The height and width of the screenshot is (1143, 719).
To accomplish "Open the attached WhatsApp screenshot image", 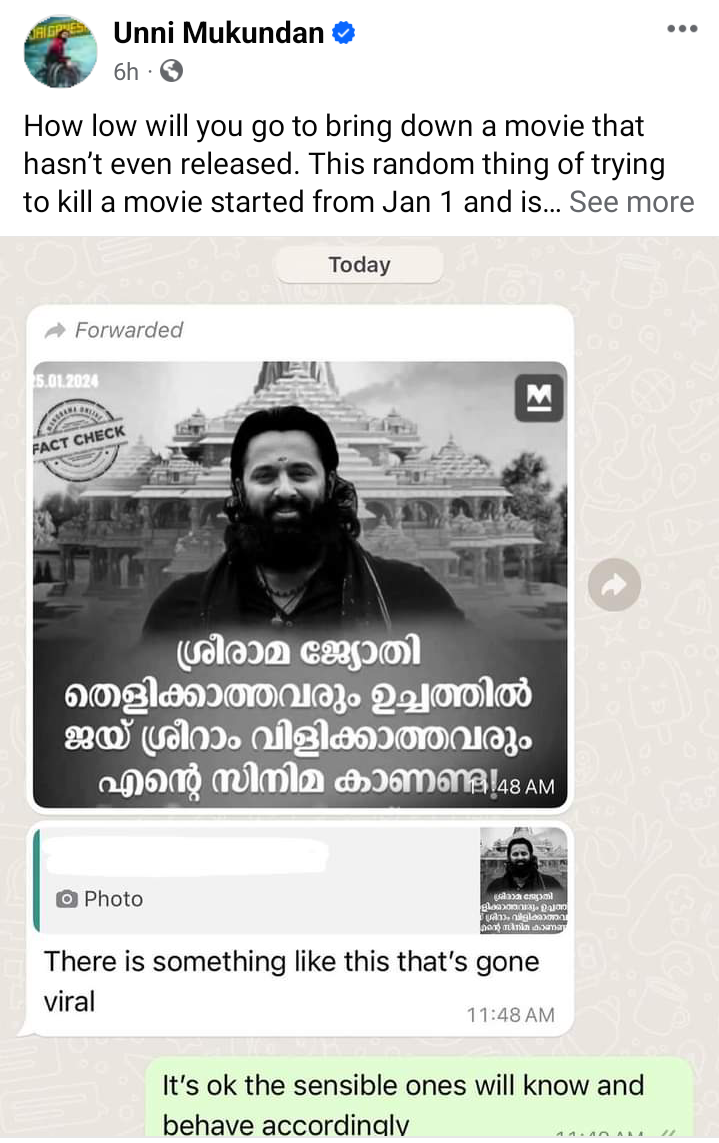I will [x=359, y=690].
